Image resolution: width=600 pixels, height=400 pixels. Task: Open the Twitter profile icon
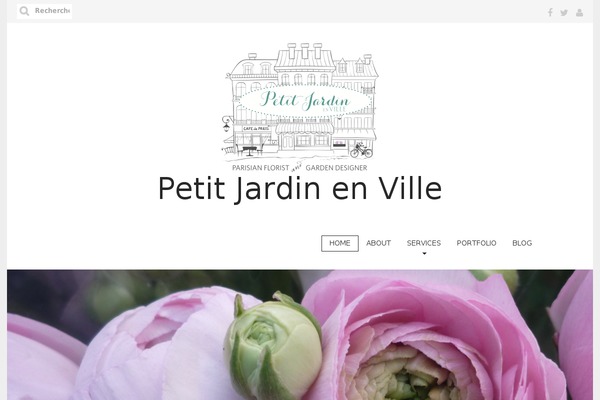tap(564, 13)
